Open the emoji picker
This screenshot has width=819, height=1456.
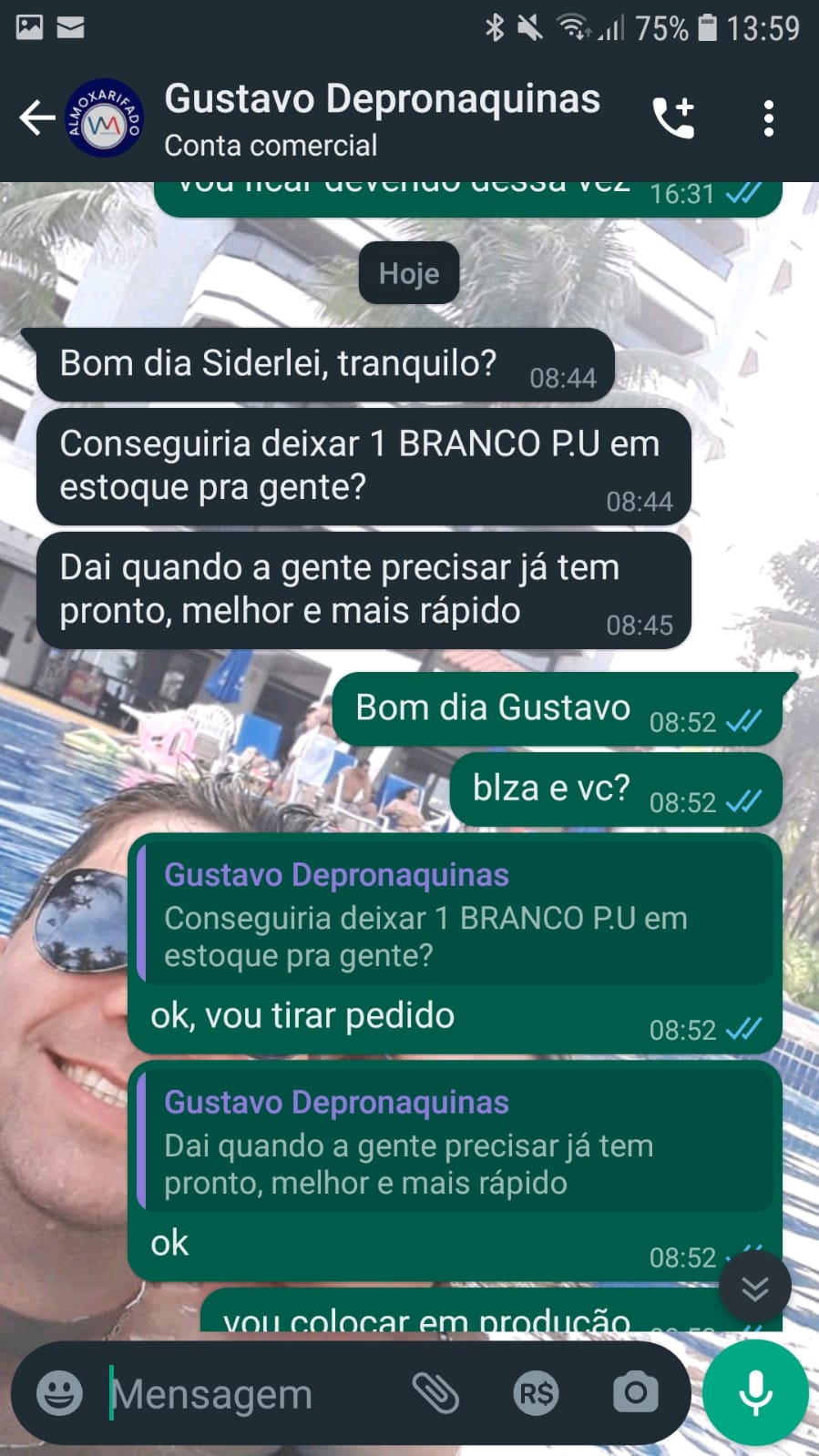pyautogui.click(x=59, y=1393)
